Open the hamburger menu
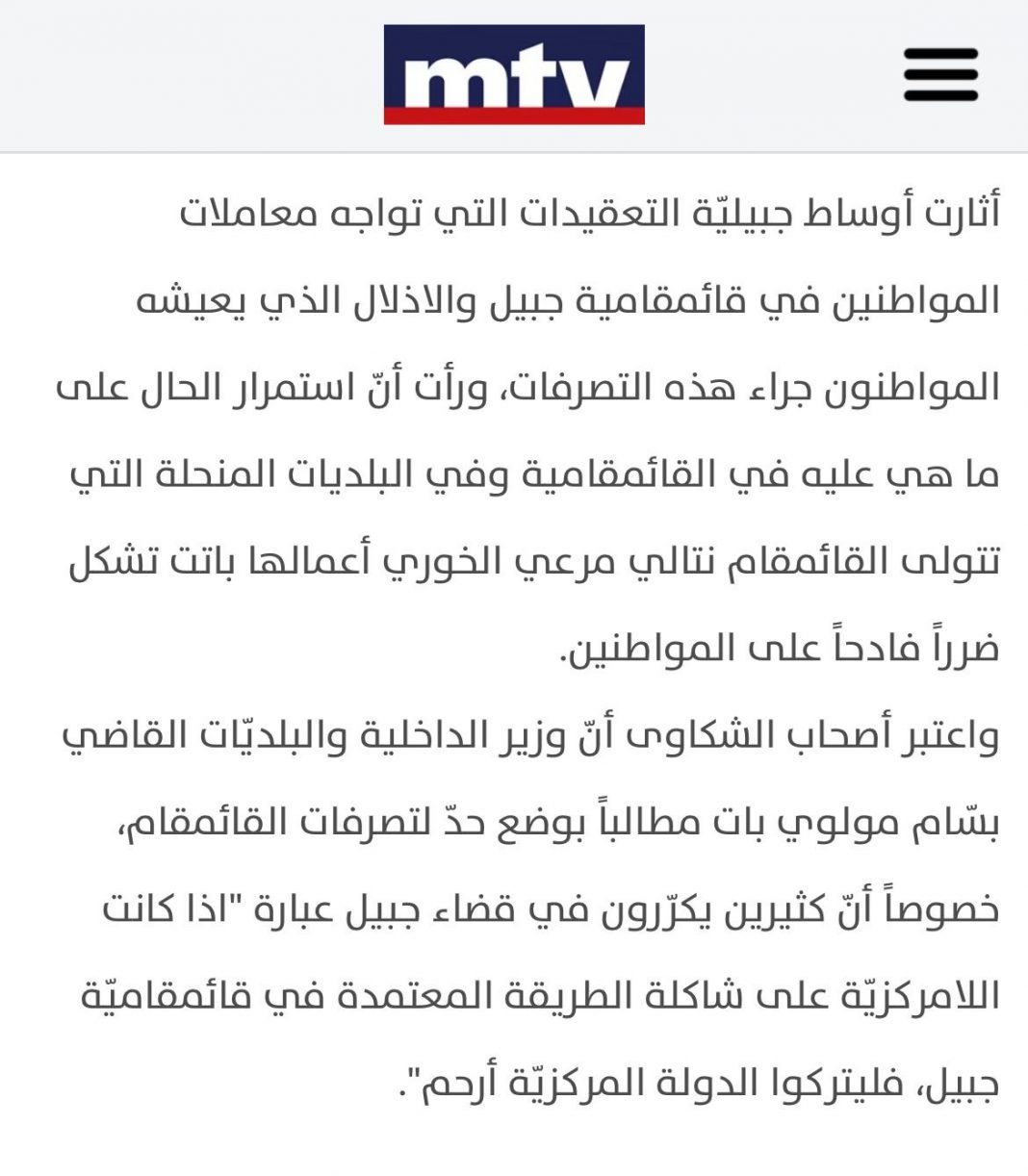This screenshot has width=1028, height=1176. click(940, 75)
